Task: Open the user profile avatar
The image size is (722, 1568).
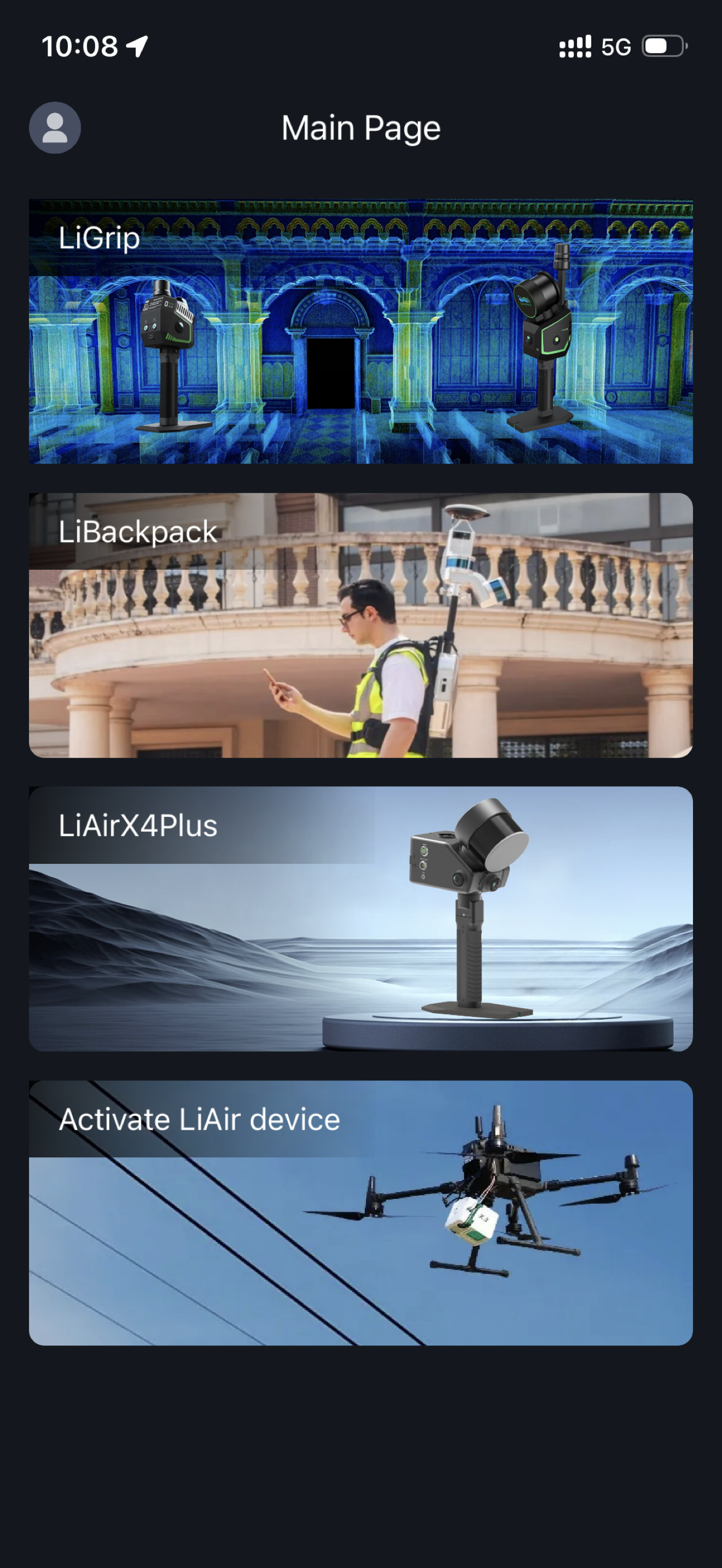Action: point(54,128)
